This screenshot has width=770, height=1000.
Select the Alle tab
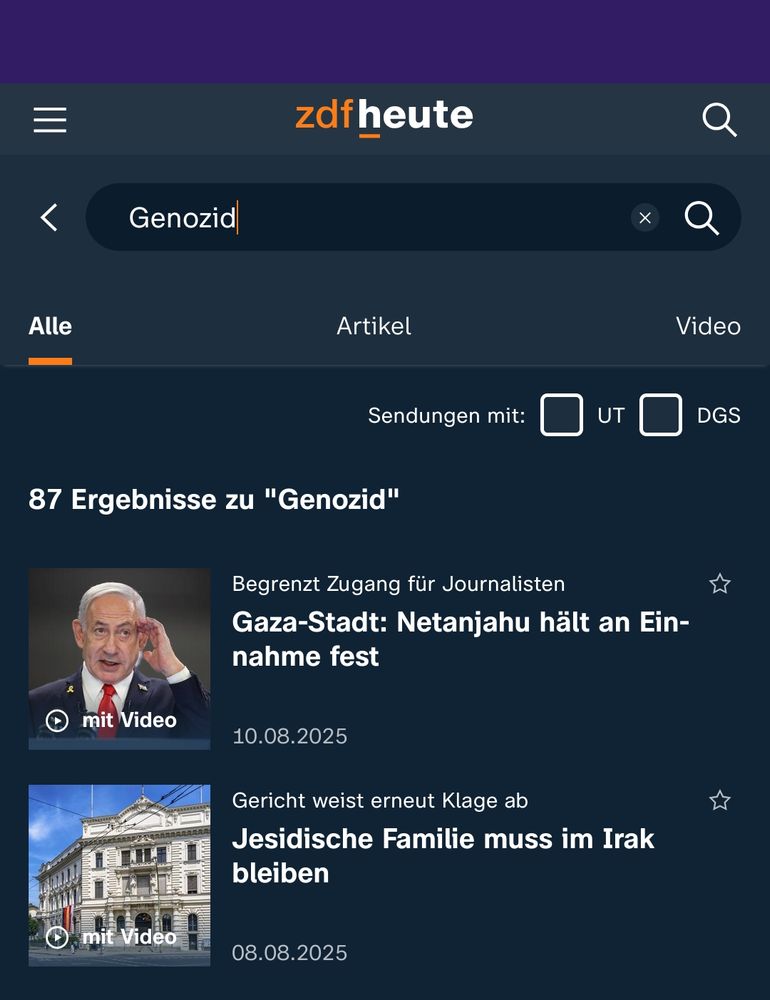(x=50, y=326)
